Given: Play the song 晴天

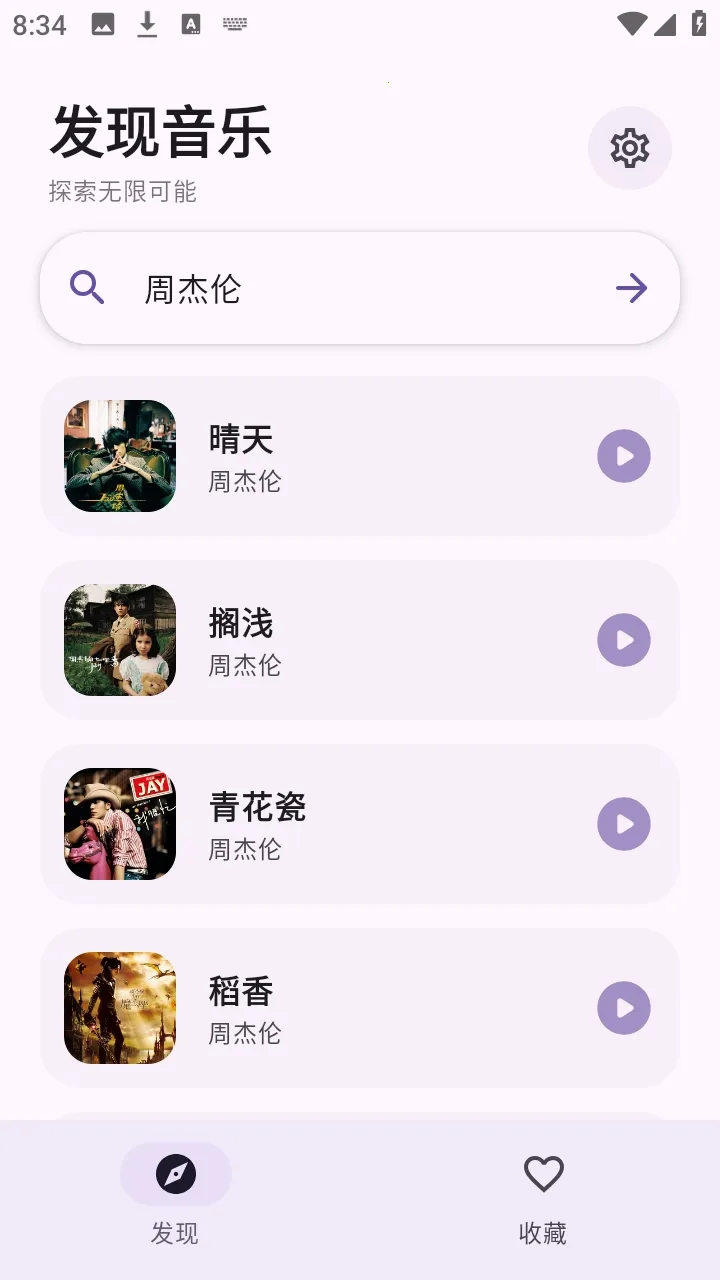Looking at the screenshot, I should pyautogui.click(x=624, y=456).
